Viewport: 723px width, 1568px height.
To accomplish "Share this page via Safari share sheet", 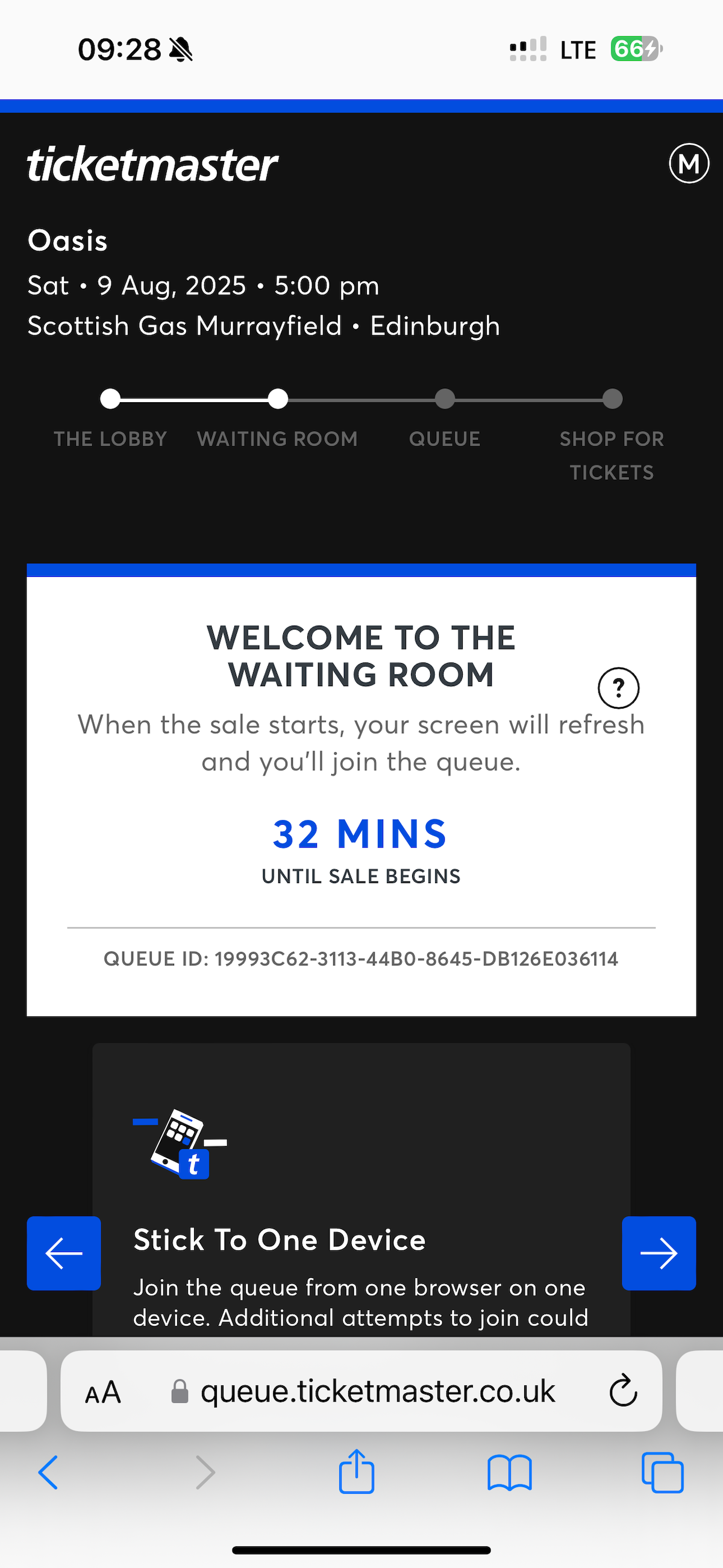I will pyautogui.click(x=357, y=1472).
